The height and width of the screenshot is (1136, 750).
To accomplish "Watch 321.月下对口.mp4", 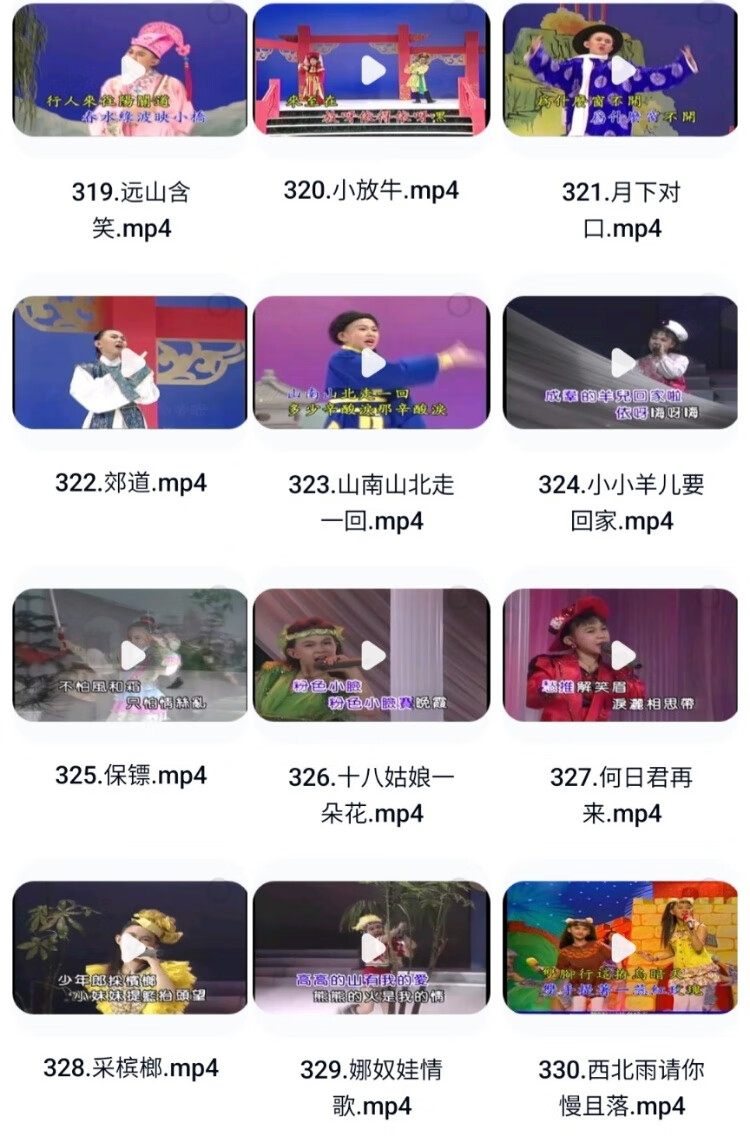I will [621, 70].
